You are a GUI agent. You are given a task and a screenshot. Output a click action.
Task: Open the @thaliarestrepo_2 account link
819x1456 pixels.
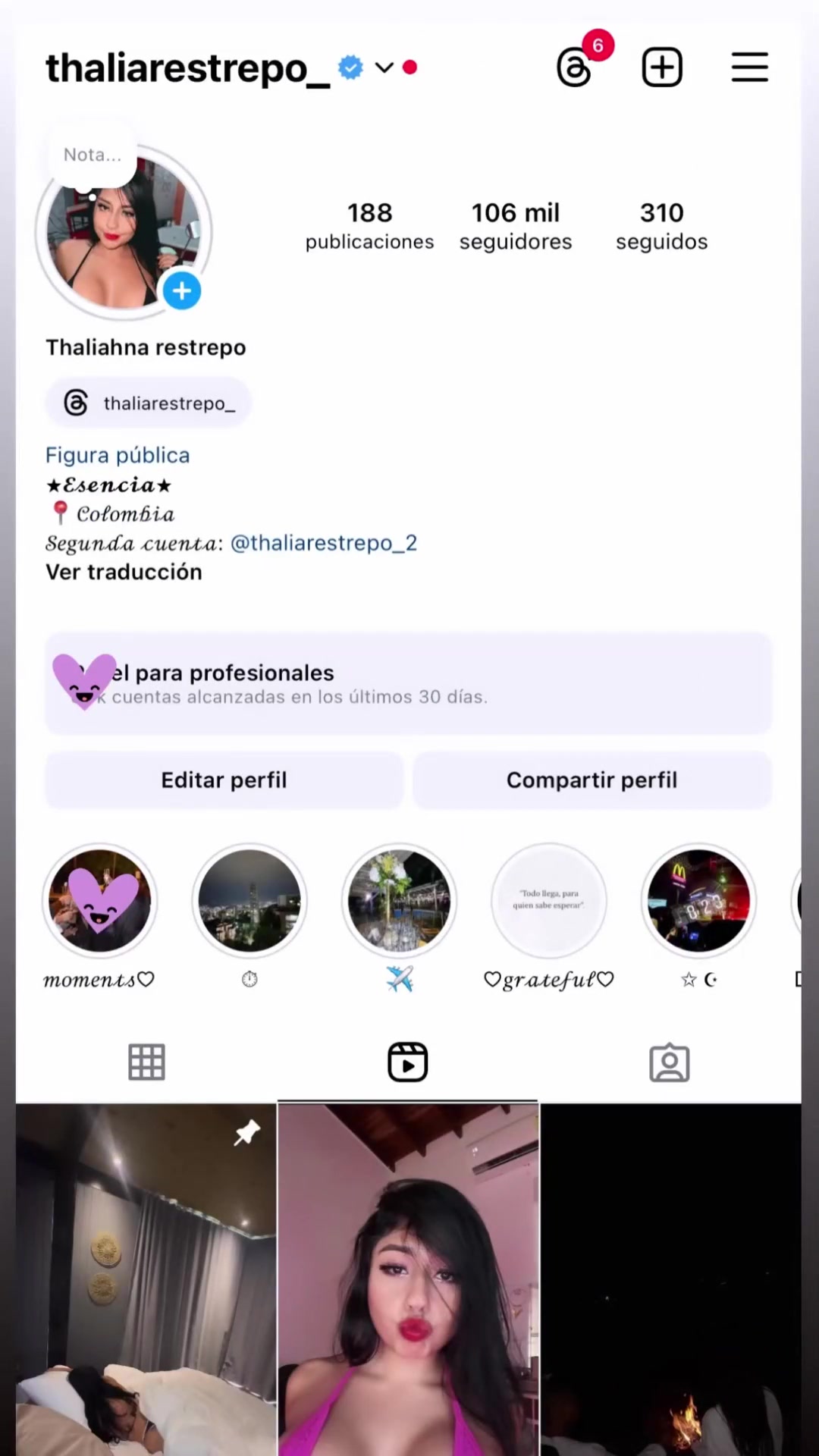[324, 543]
